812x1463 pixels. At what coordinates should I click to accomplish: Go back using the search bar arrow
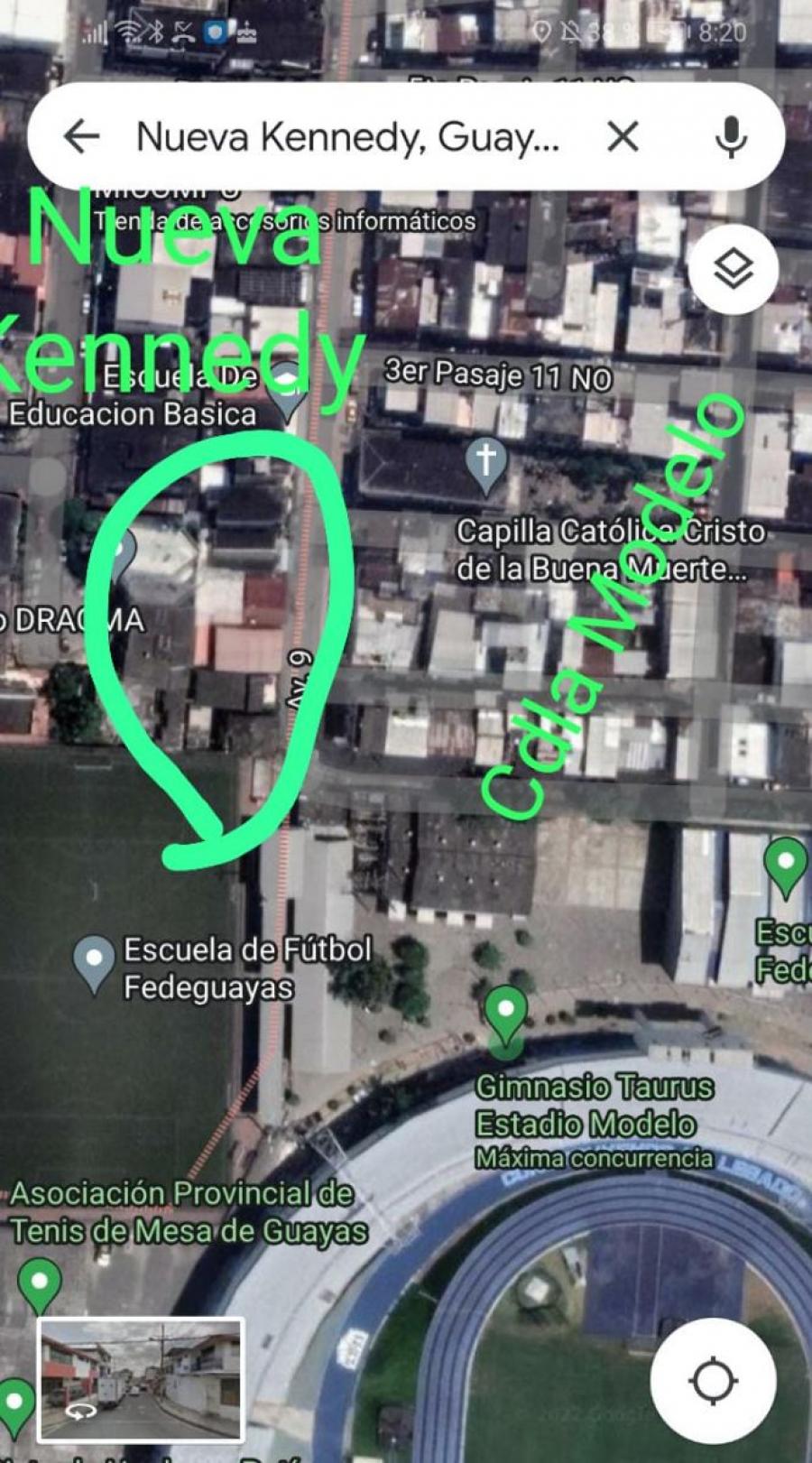(x=81, y=137)
